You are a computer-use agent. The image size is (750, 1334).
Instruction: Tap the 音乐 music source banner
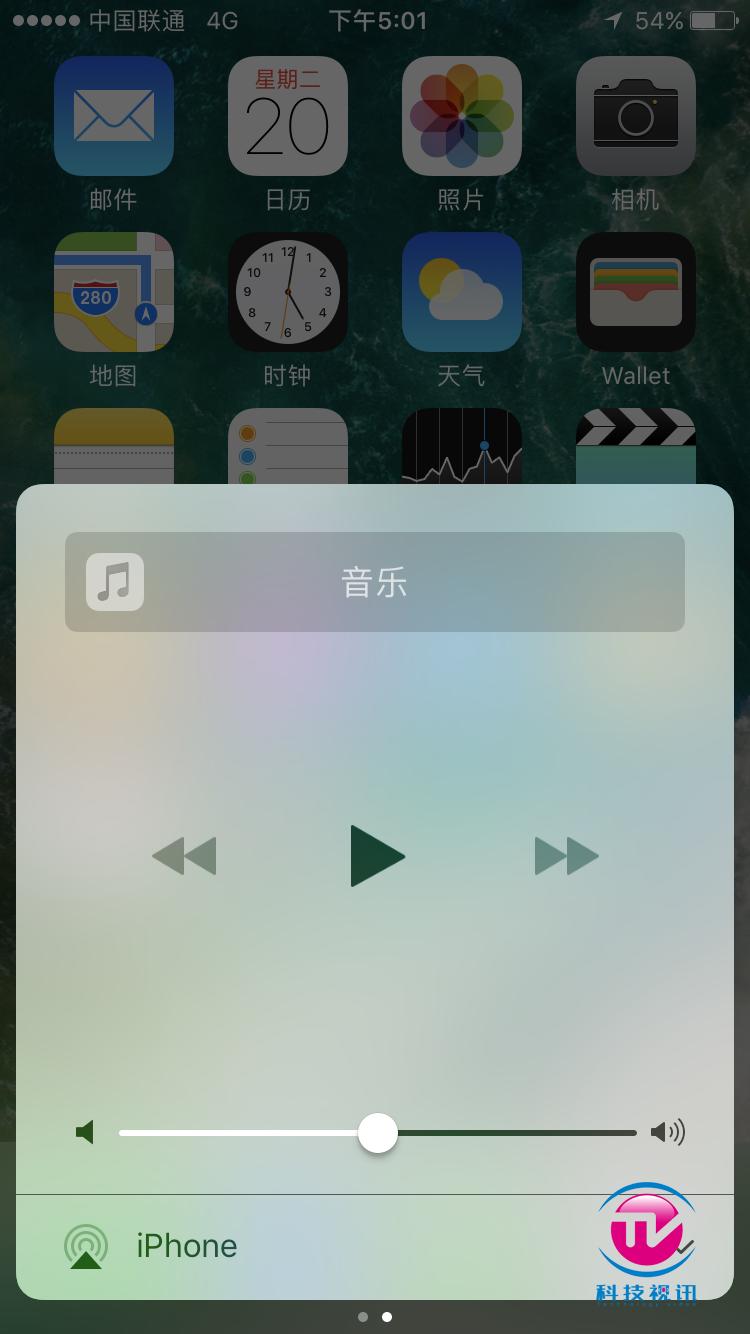tap(374, 582)
